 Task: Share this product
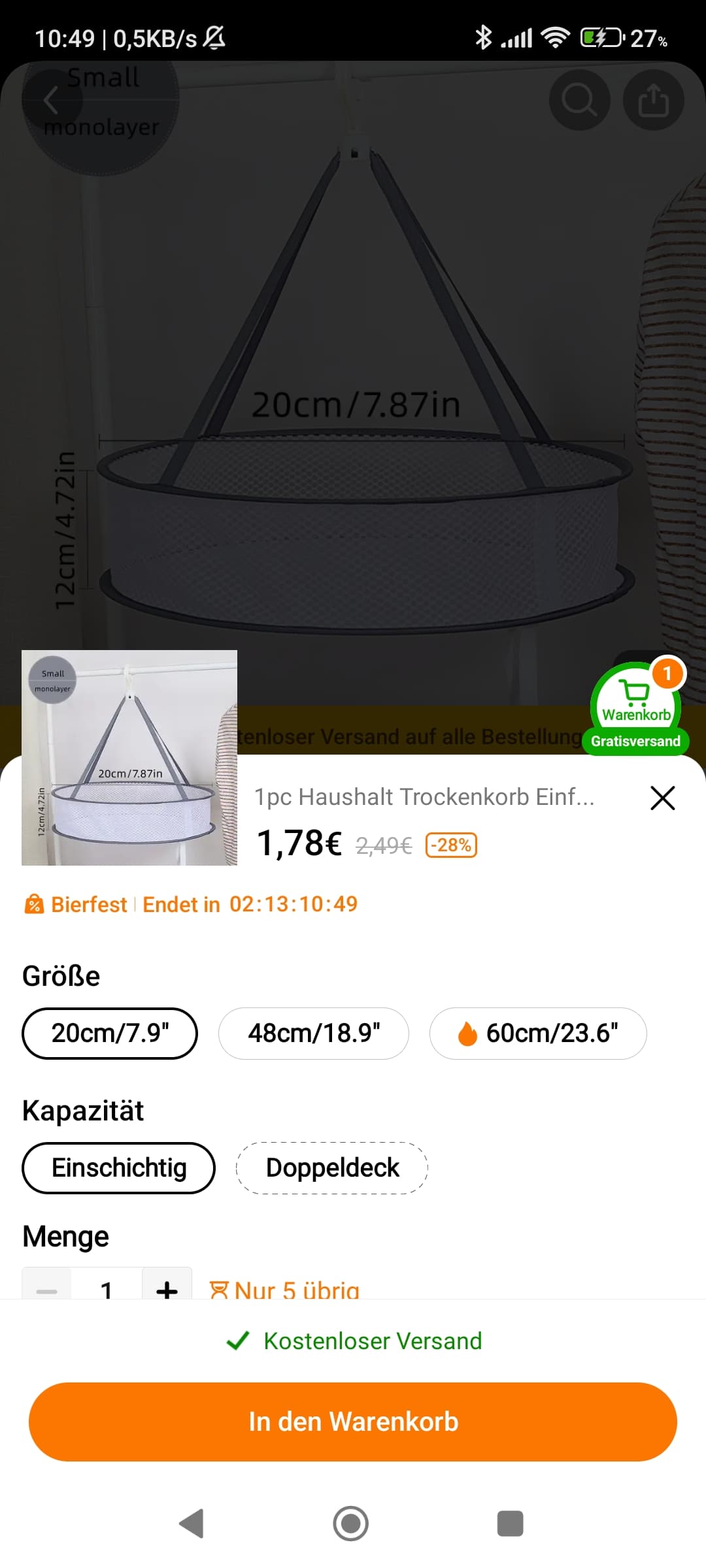tap(654, 100)
